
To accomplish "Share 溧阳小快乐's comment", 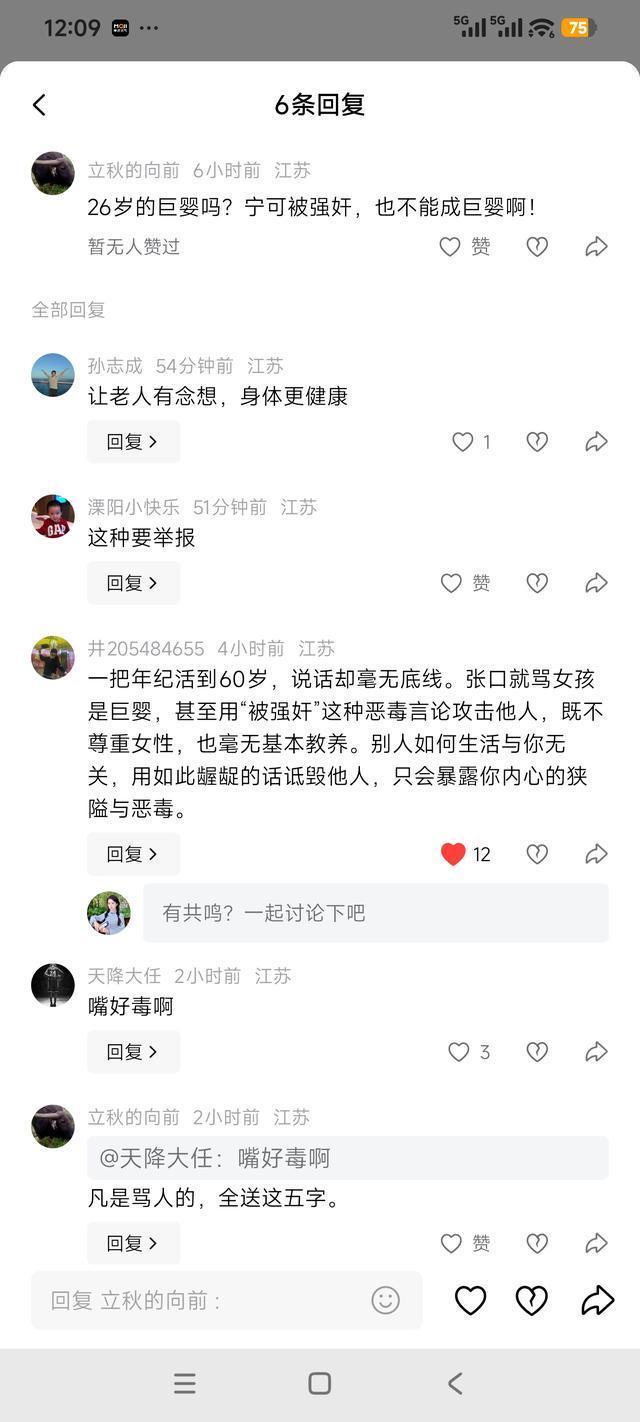I will pos(596,583).
